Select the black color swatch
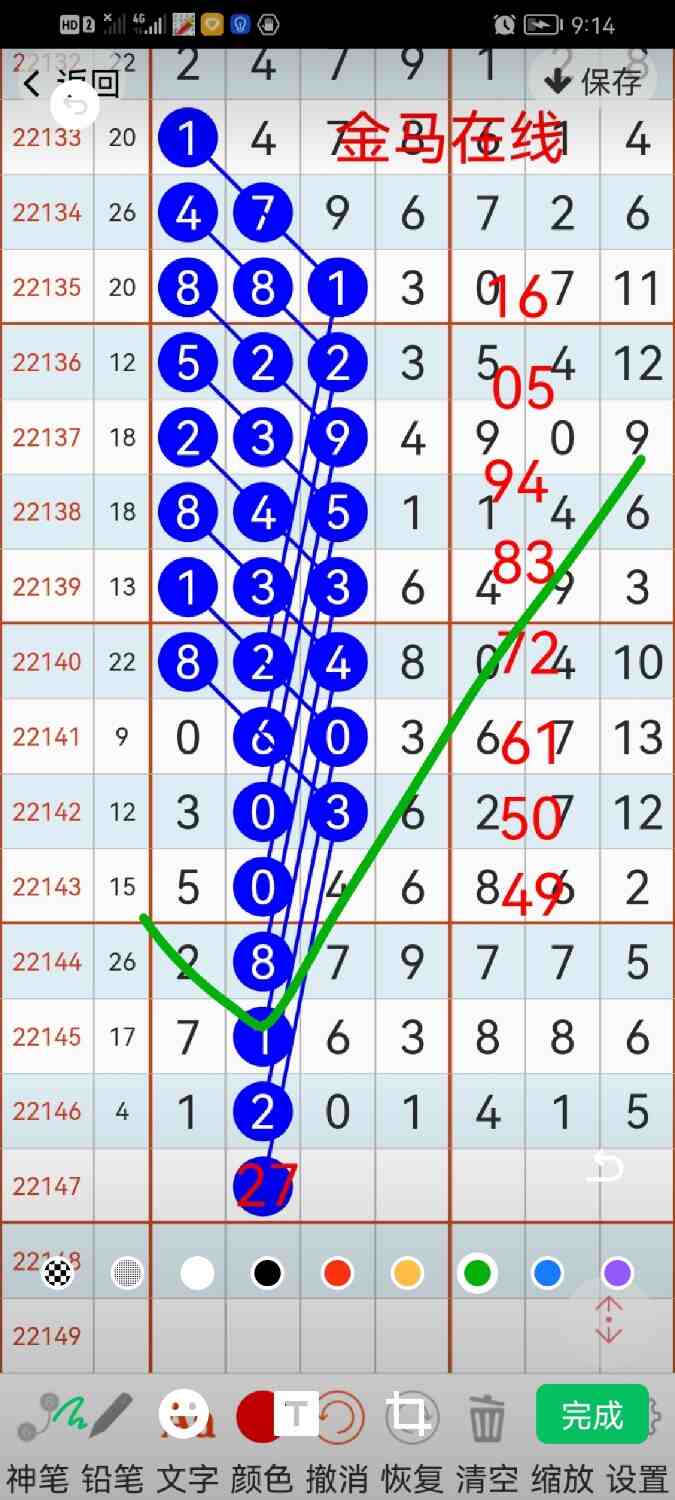The image size is (675, 1500). click(267, 1273)
